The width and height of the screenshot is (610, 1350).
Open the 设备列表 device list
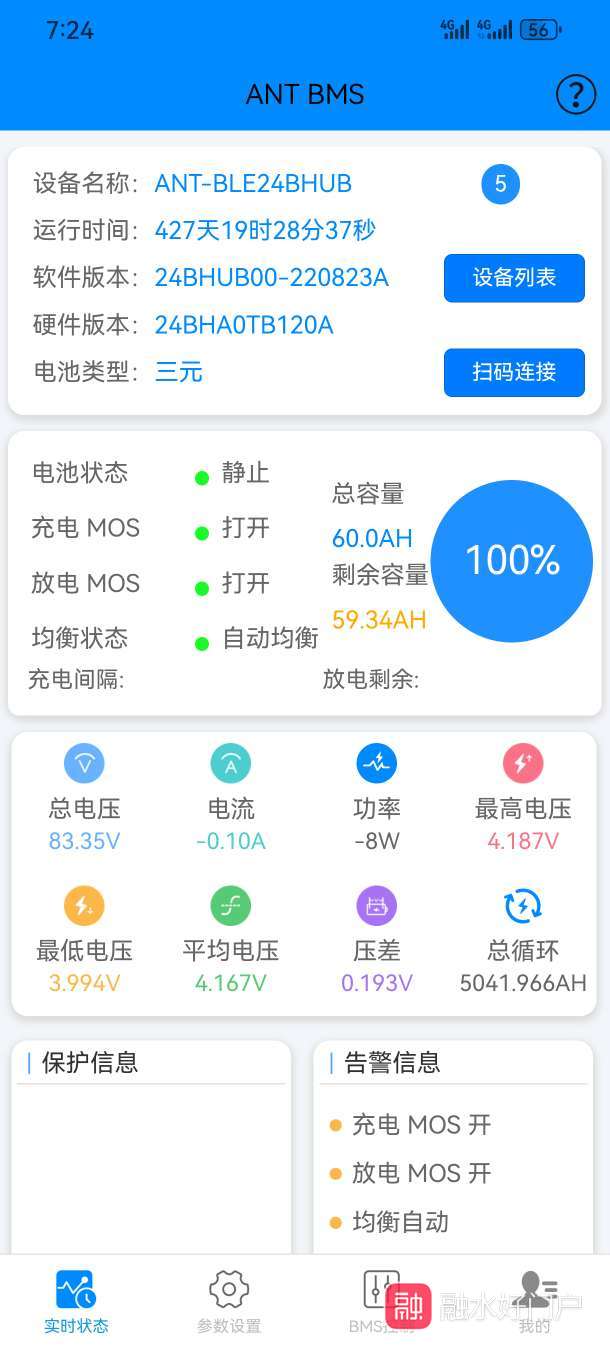514,278
